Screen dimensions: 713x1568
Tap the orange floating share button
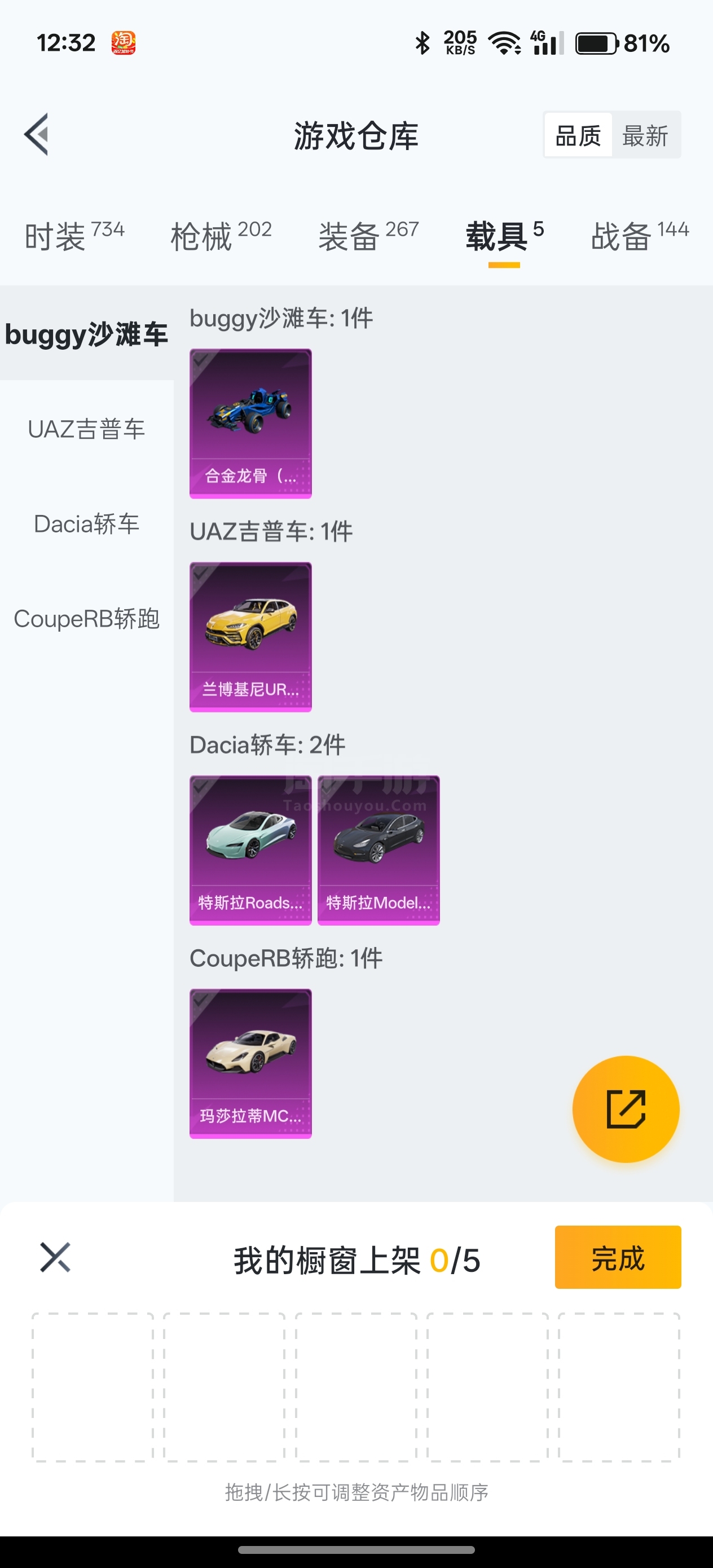pyautogui.click(x=626, y=1108)
